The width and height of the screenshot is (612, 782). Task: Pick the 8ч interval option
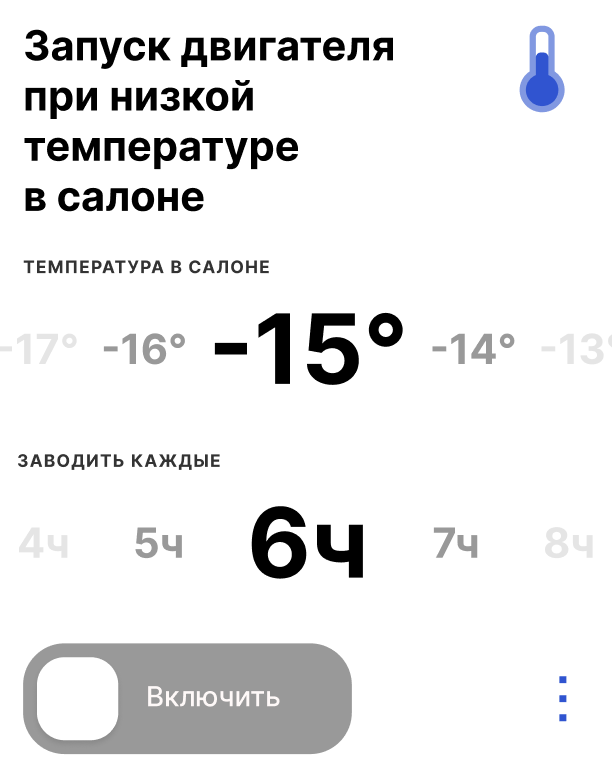point(569,545)
